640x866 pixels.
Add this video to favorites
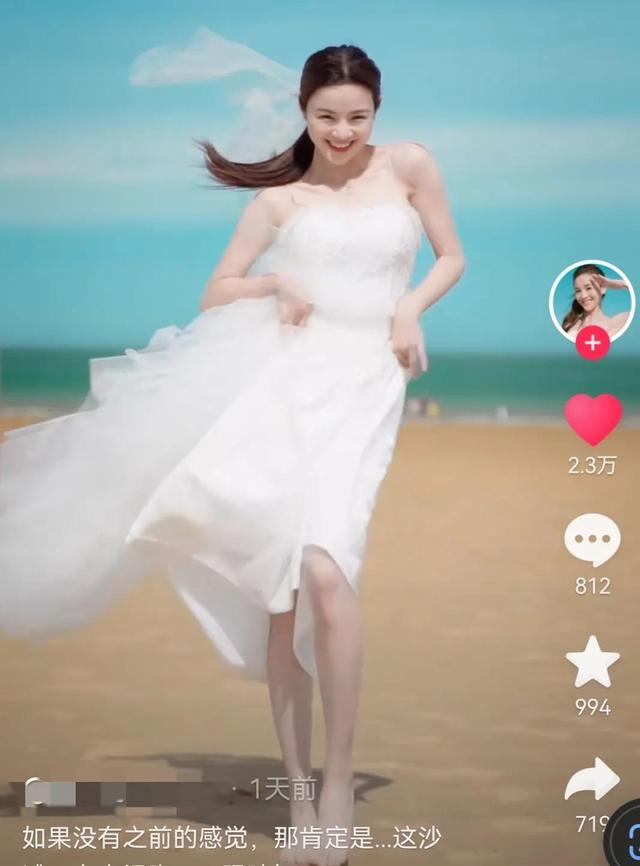pyautogui.click(x=593, y=661)
